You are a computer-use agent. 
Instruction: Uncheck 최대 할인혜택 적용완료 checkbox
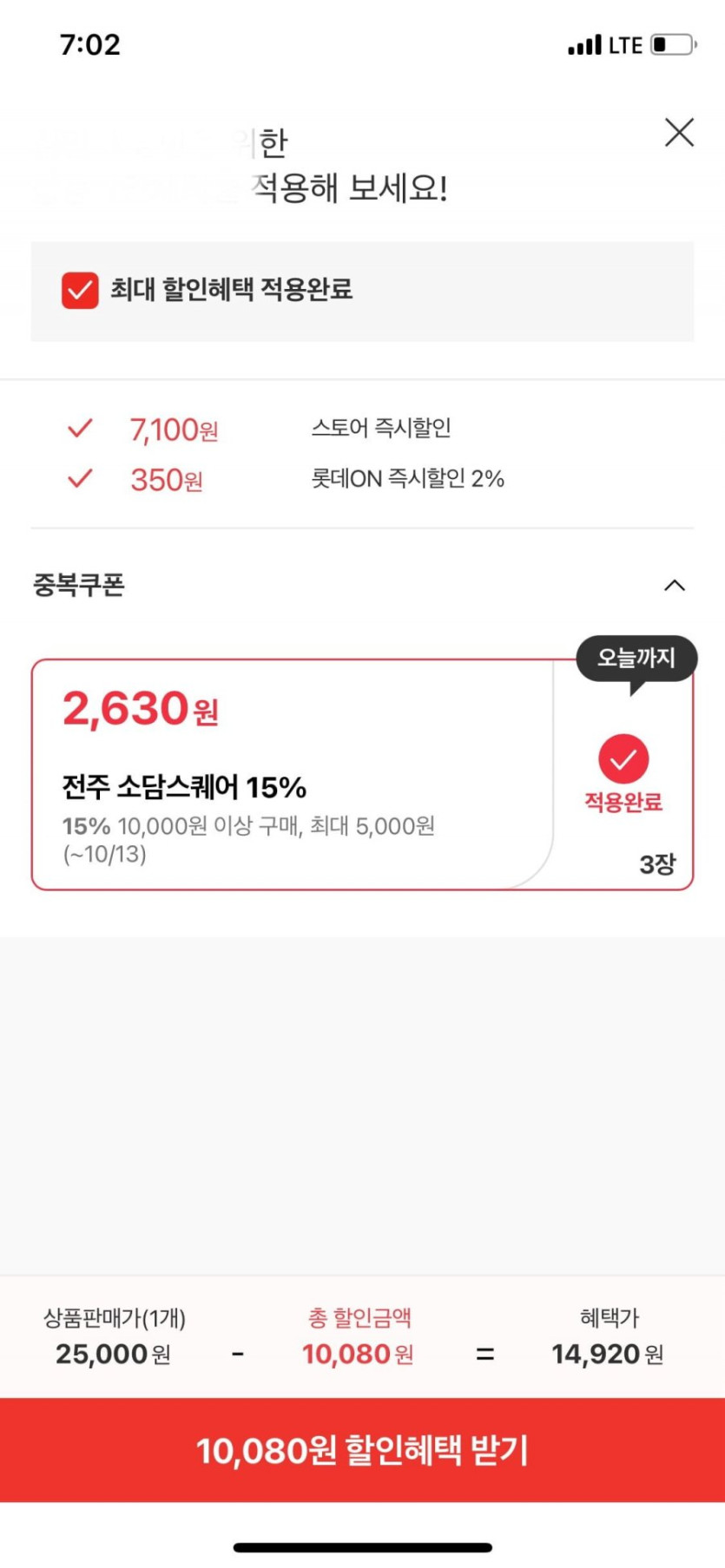coord(80,291)
